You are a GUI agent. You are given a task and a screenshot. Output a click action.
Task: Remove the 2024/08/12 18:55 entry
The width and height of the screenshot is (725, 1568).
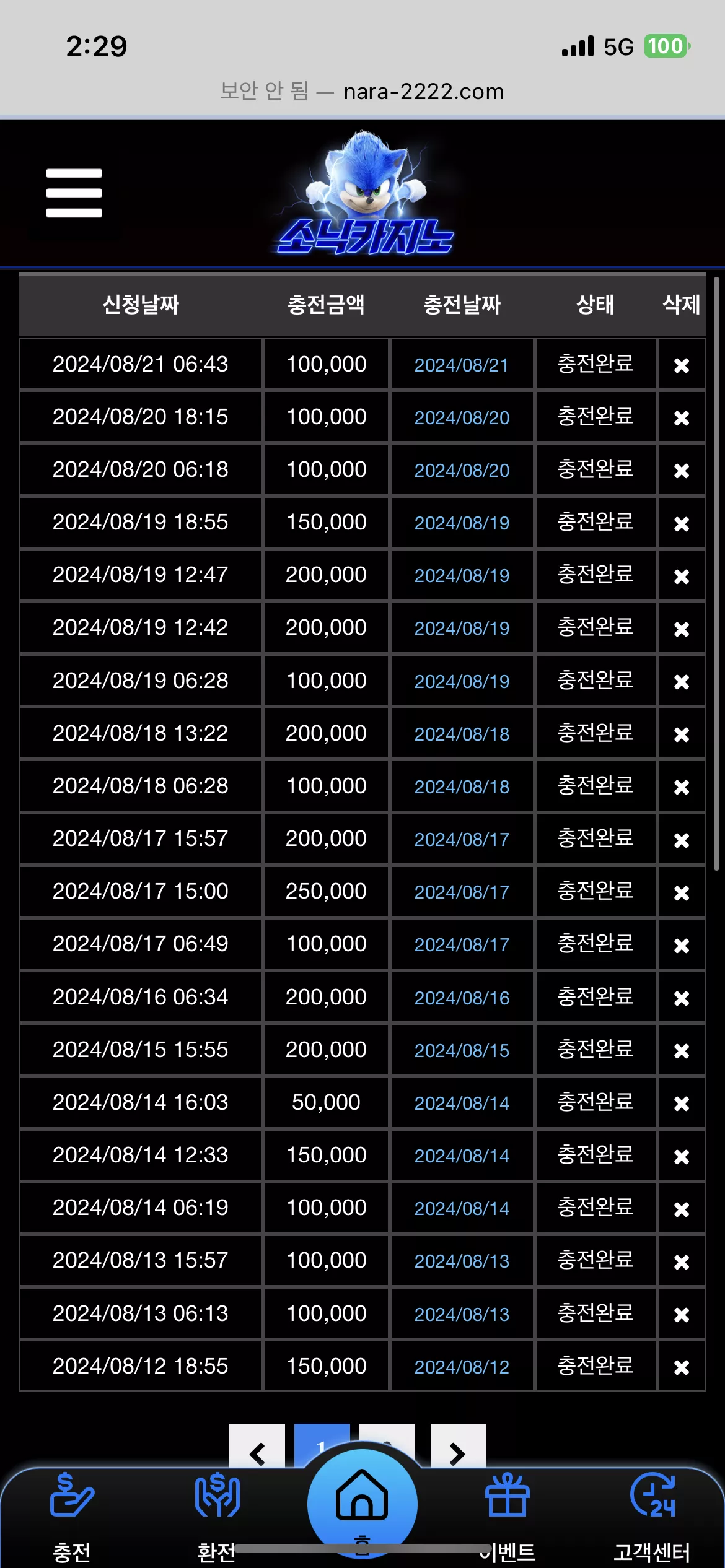pos(682,1367)
